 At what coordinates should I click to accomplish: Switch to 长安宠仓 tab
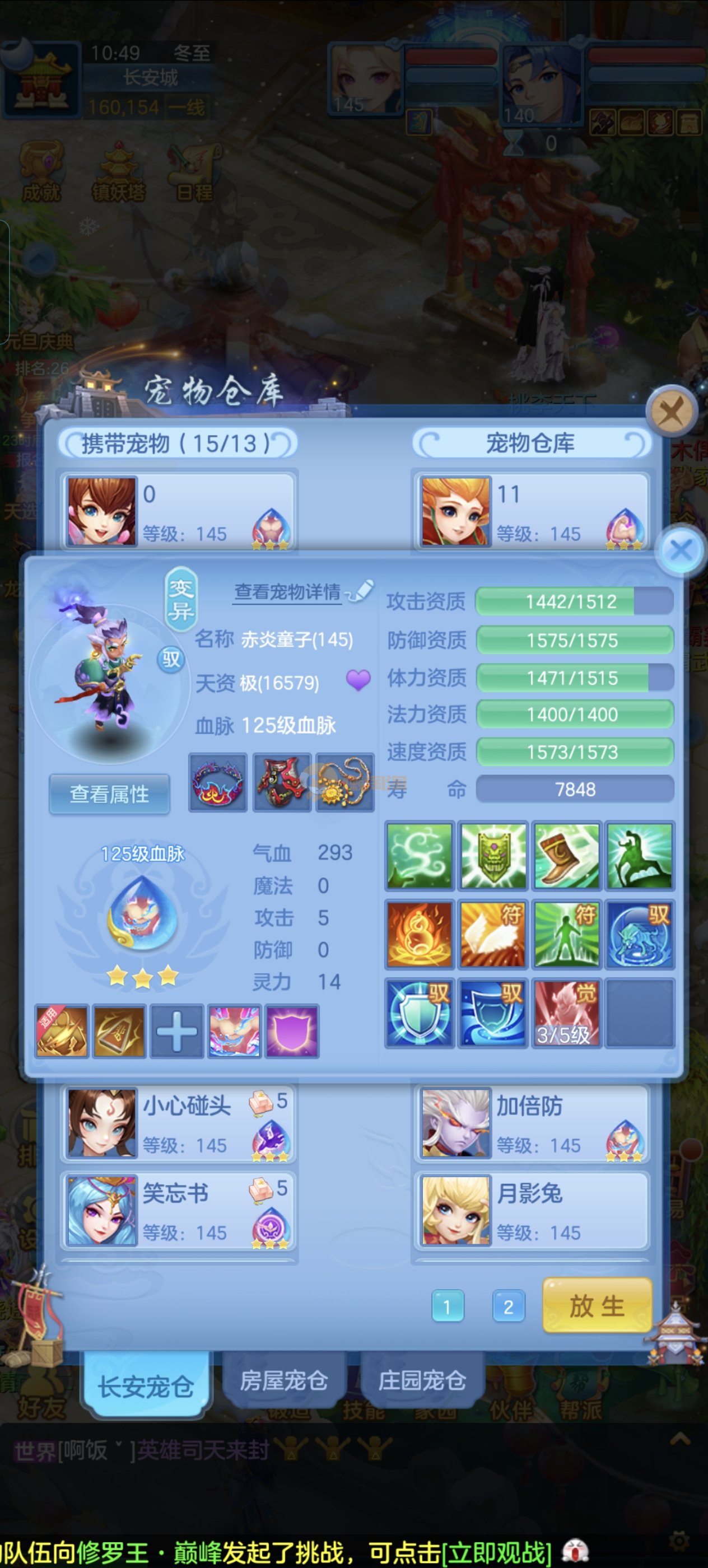coord(146,1387)
